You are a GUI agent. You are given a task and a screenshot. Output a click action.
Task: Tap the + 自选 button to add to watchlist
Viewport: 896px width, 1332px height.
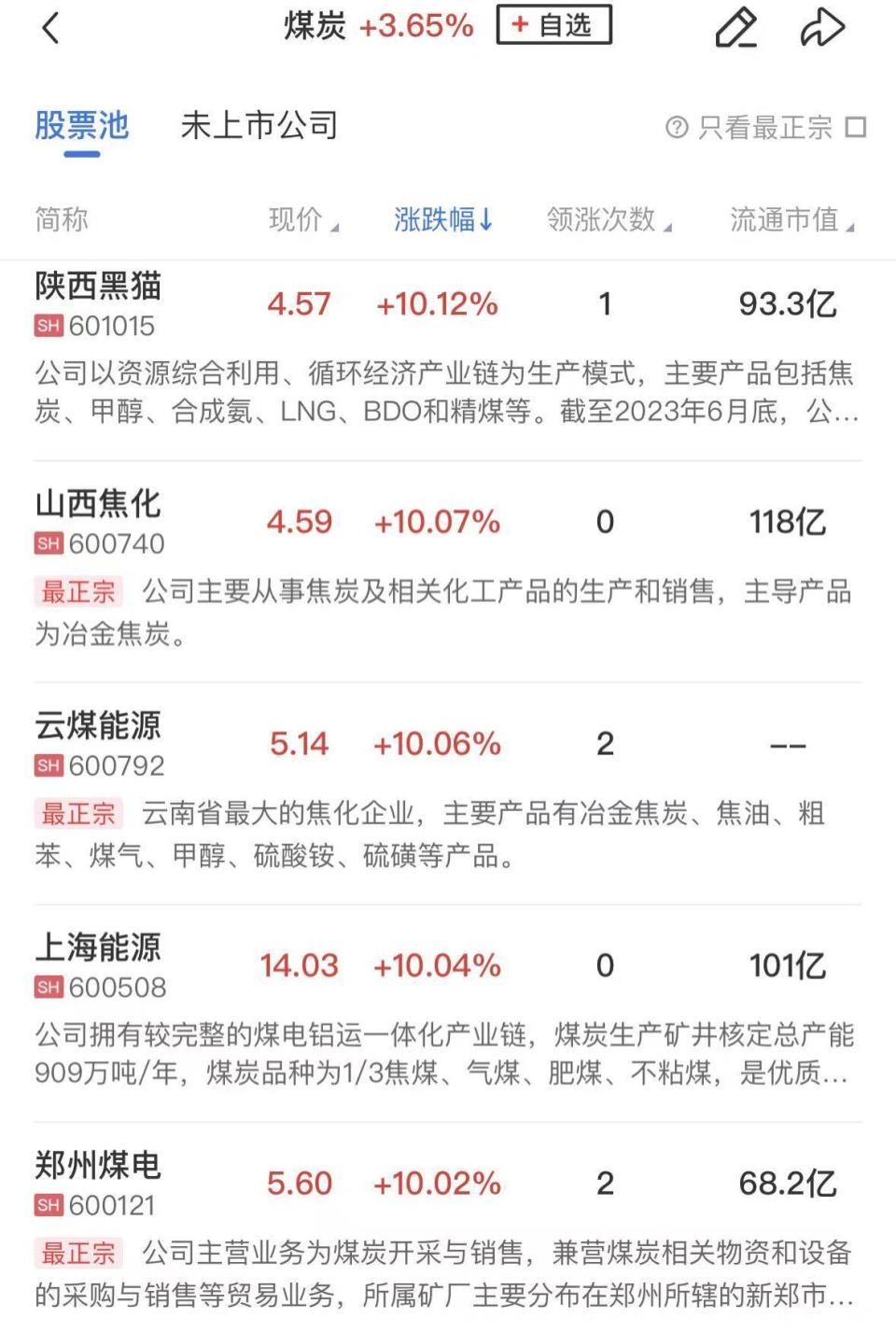551,25
